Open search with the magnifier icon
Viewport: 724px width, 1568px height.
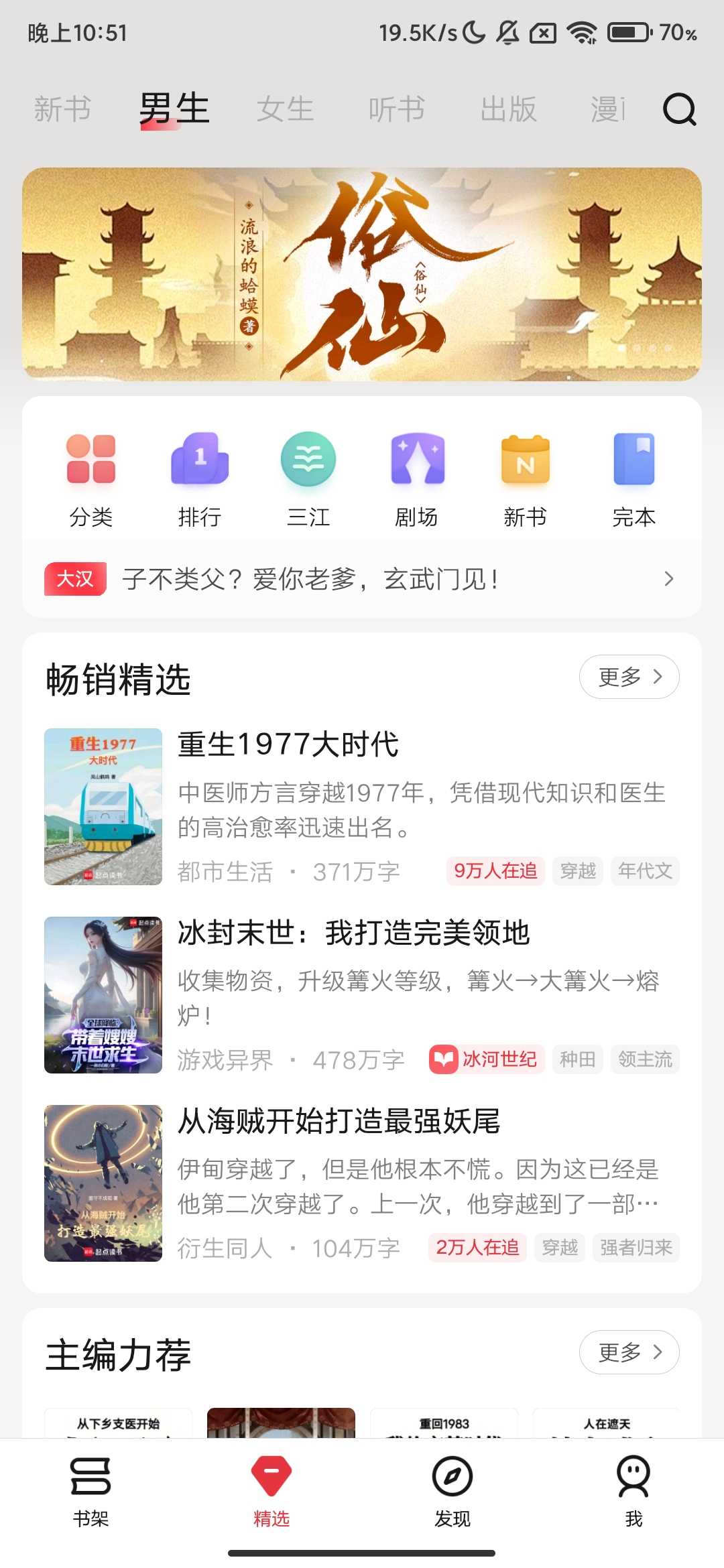coord(680,109)
